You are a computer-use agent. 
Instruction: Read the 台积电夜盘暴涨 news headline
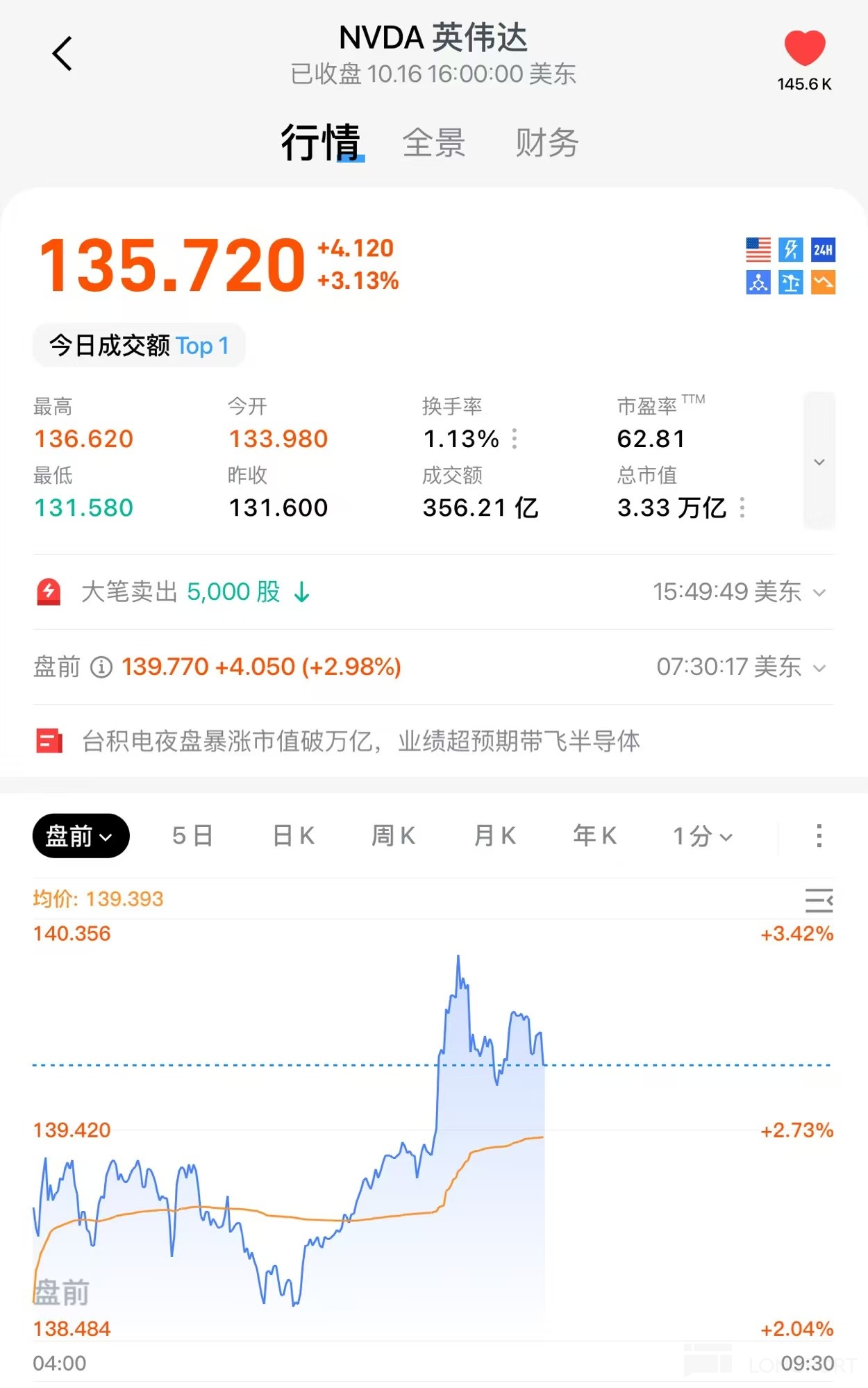(x=361, y=742)
